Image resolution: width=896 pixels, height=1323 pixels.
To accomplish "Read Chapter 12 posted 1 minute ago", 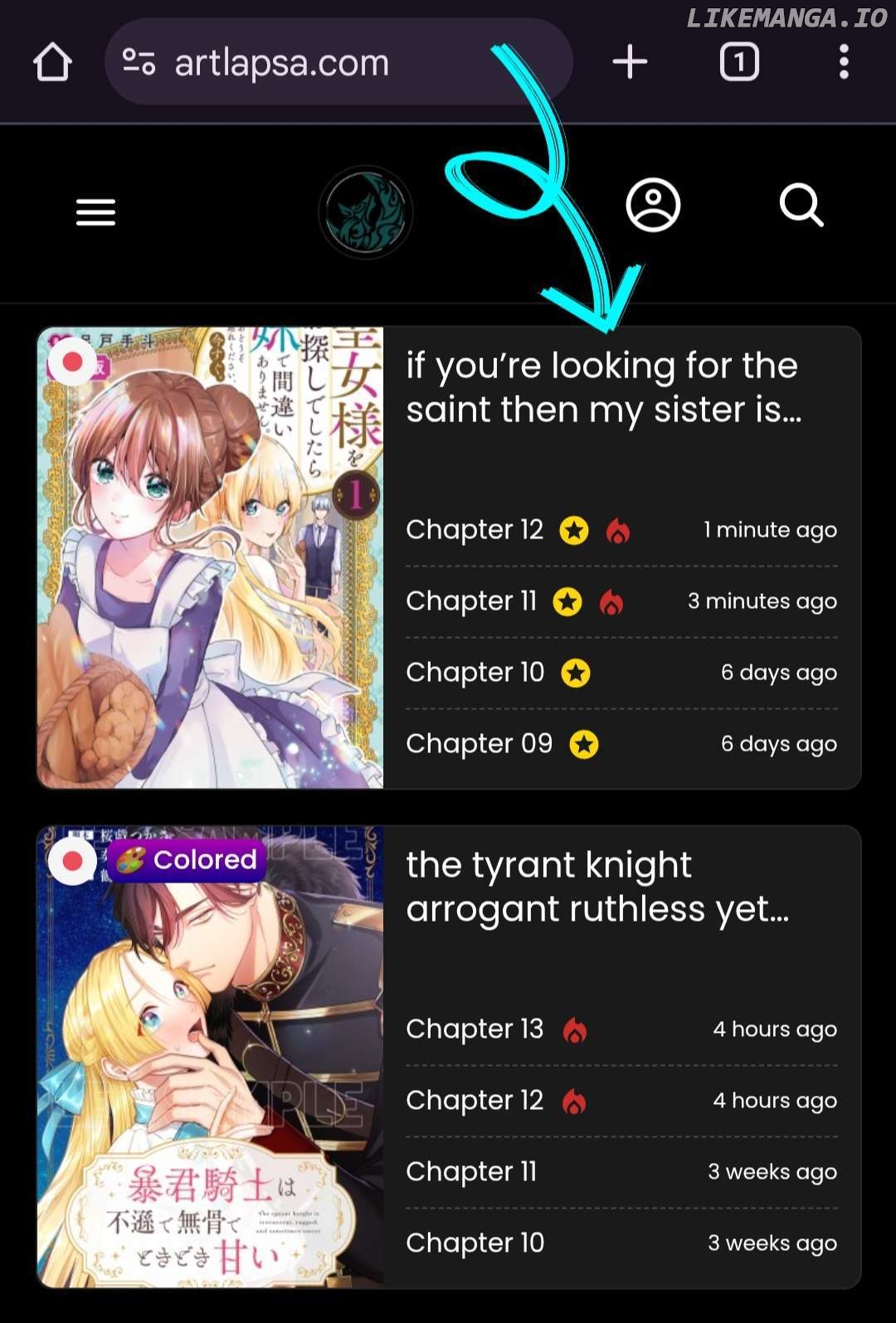I will pos(475,529).
